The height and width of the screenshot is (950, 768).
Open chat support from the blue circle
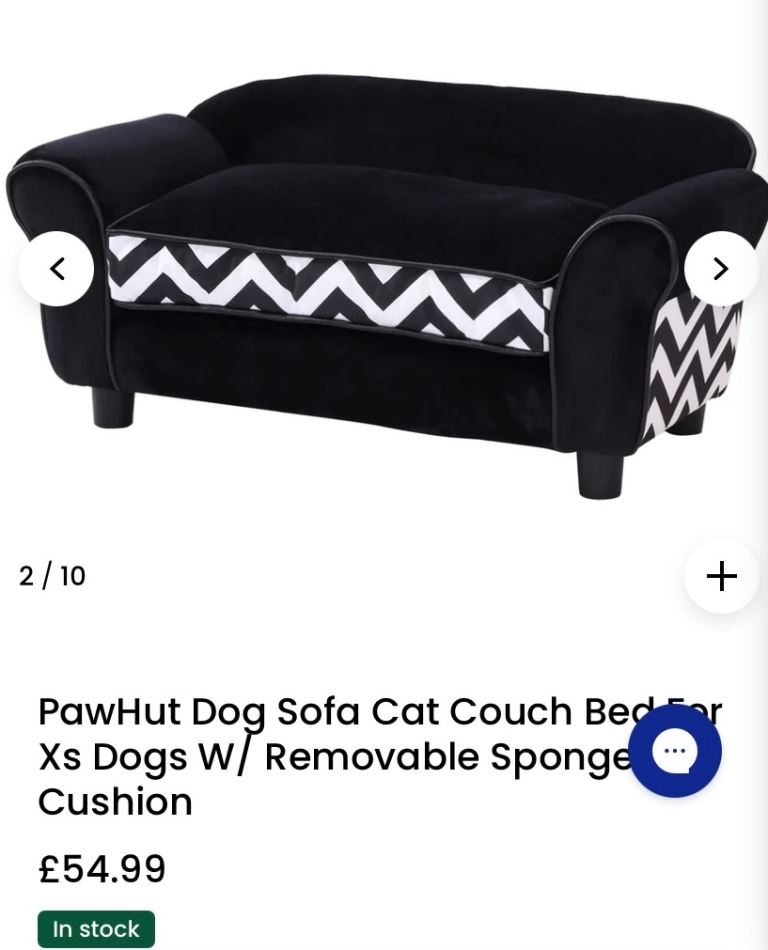pos(676,751)
